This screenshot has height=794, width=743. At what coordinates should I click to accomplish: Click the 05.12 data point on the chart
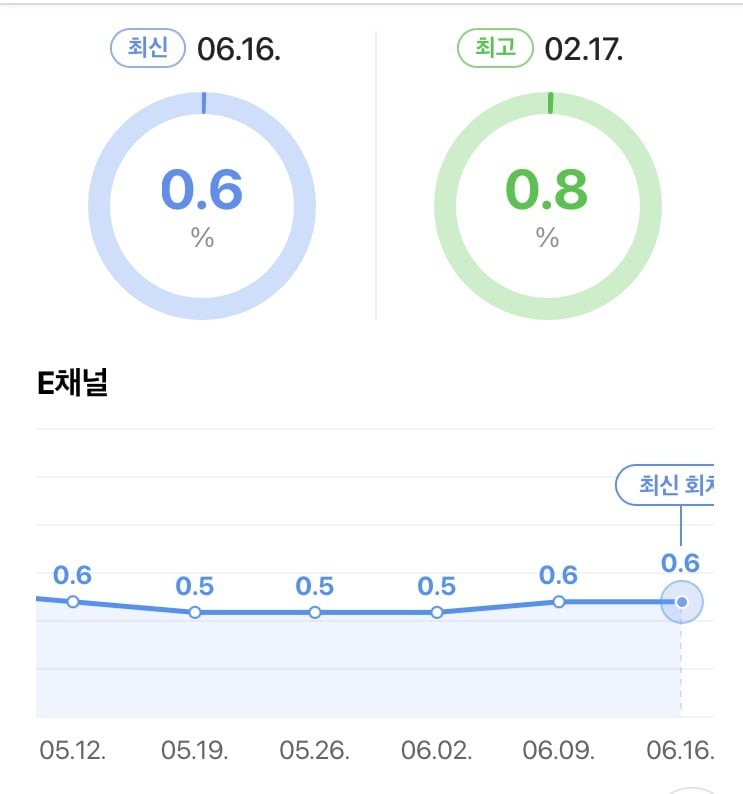[72, 601]
